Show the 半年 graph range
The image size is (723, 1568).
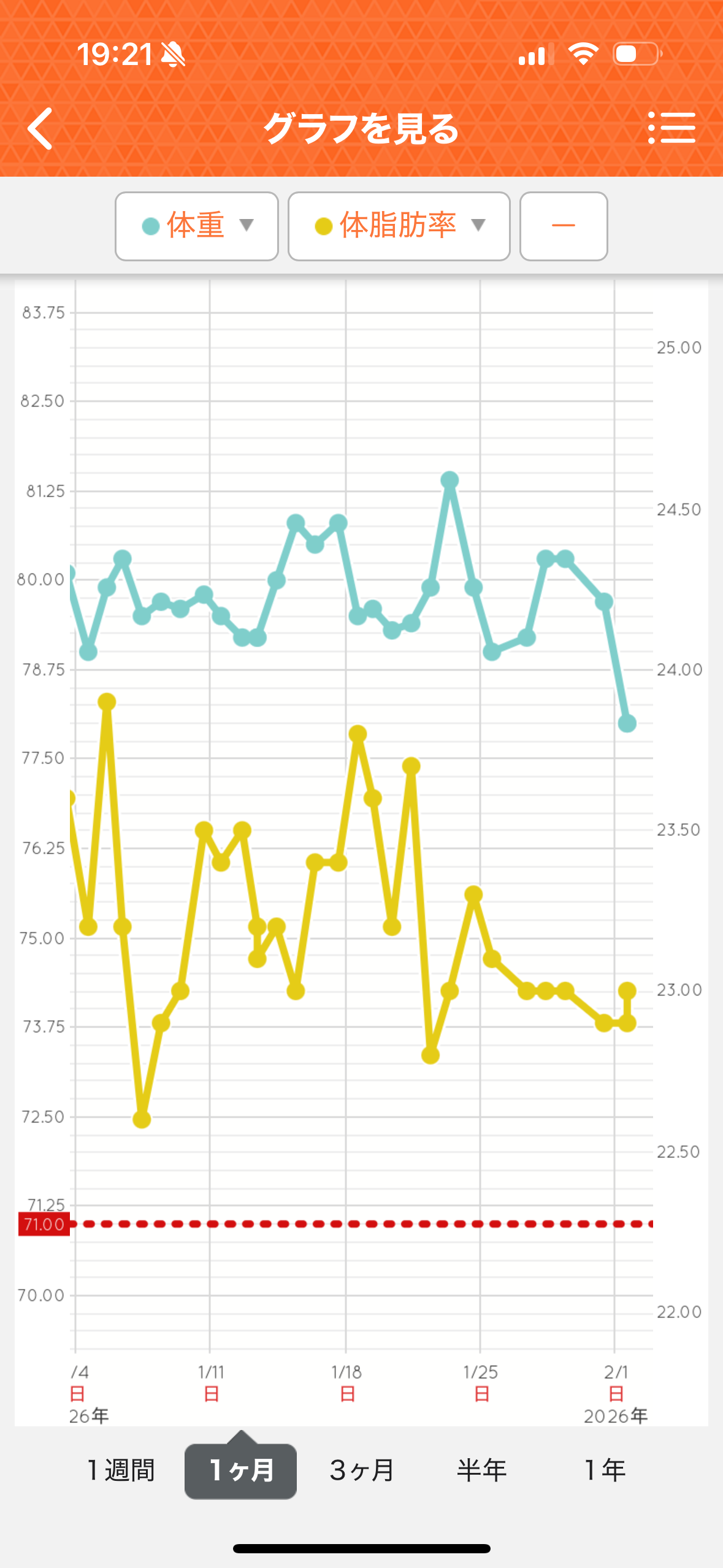click(x=481, y=1470)
